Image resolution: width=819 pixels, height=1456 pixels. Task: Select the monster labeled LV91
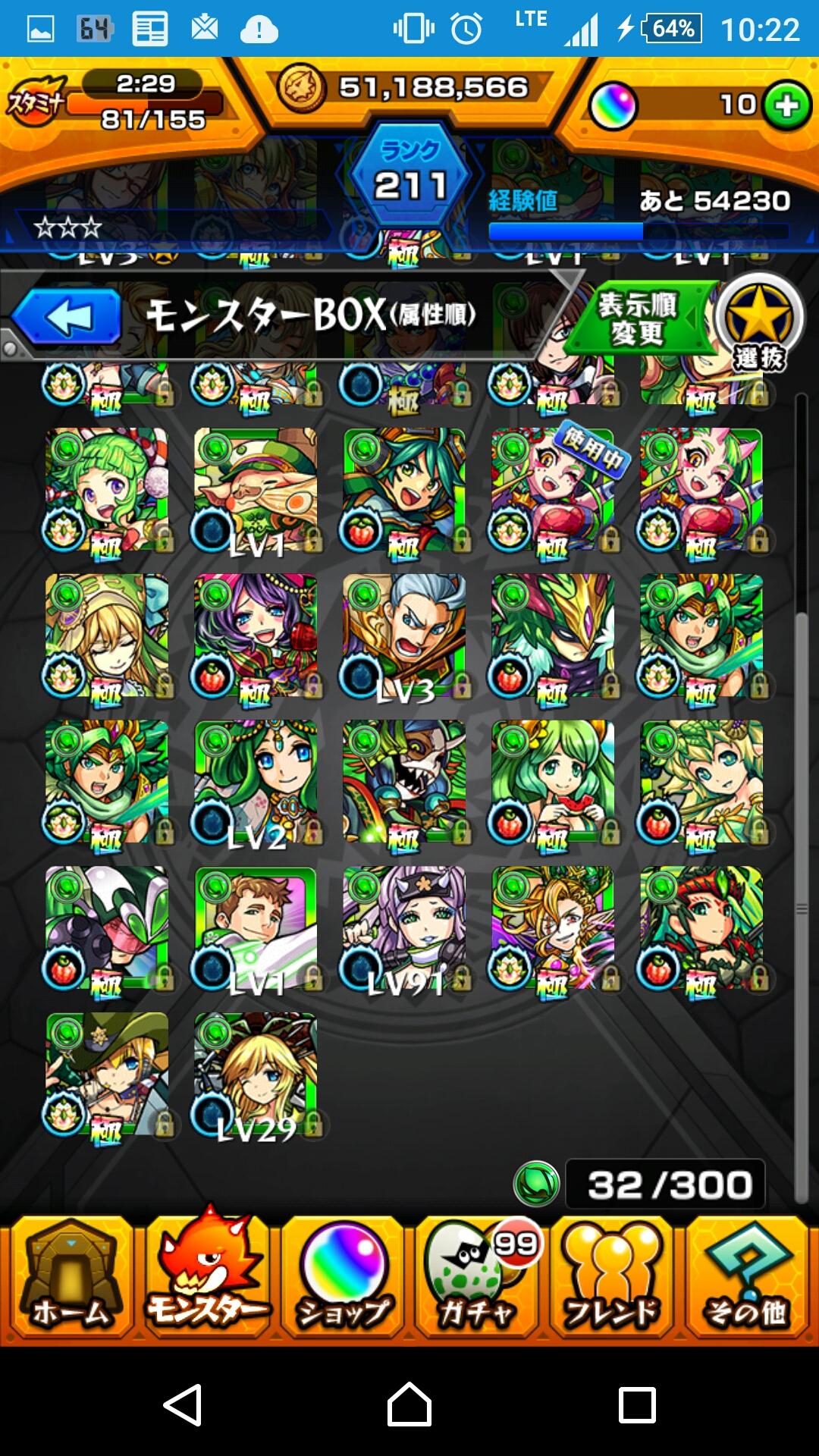click(404, 929)
